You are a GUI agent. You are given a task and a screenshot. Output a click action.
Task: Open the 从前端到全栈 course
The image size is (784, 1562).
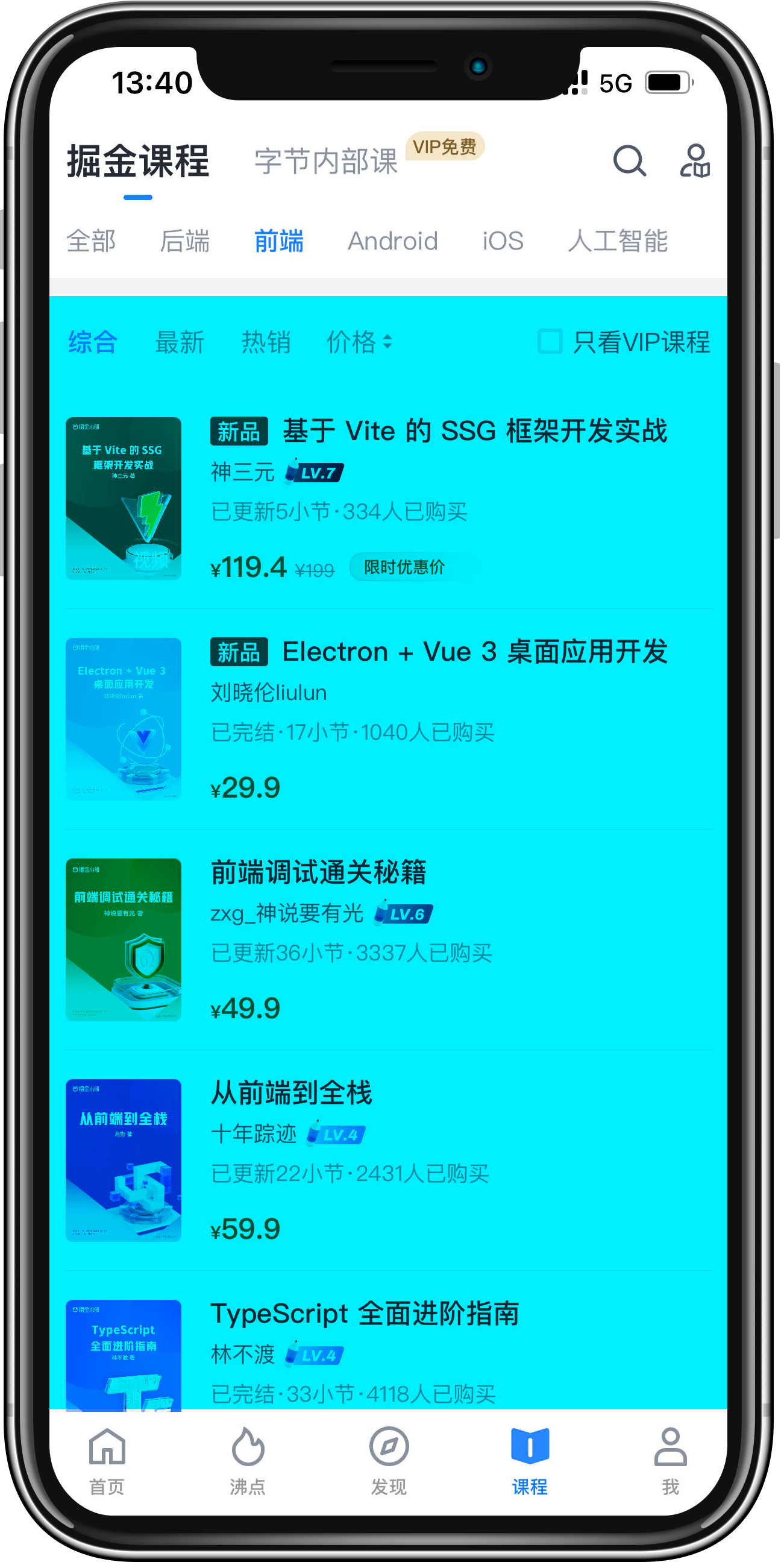pos(292,1093)
